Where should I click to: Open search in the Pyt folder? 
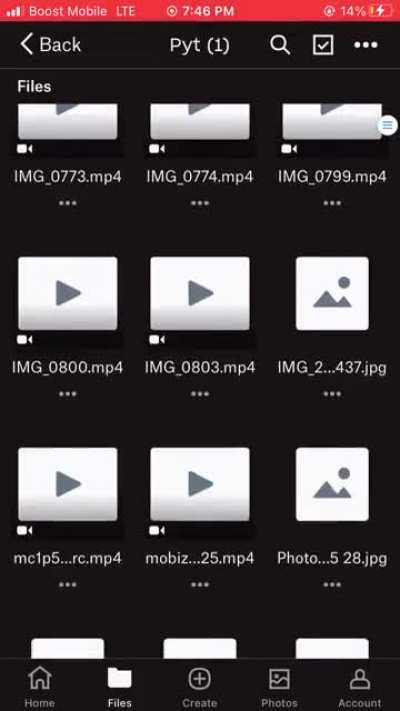point(280,45)
